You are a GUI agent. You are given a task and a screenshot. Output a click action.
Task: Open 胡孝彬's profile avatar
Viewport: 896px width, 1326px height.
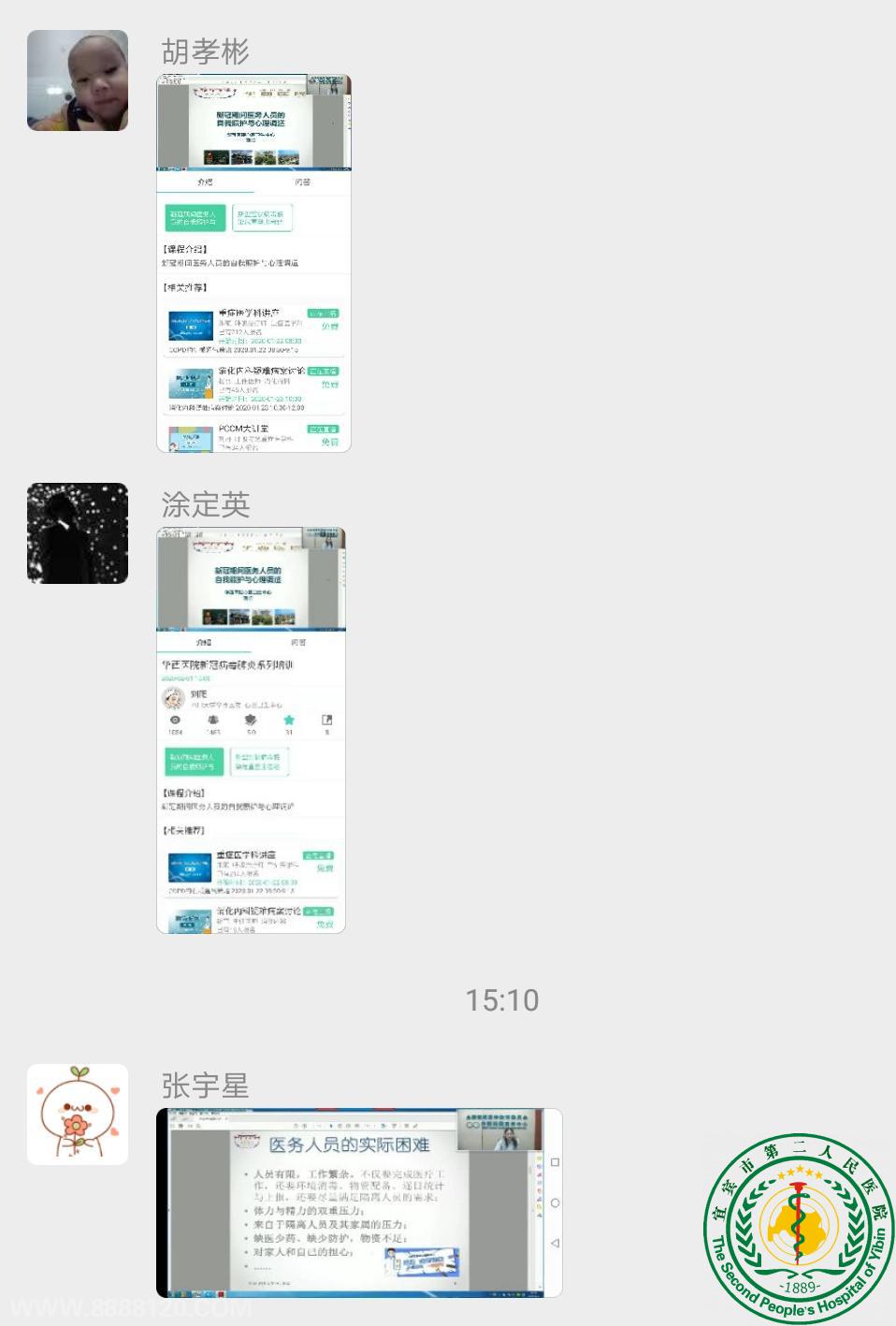tap(78, 80)
